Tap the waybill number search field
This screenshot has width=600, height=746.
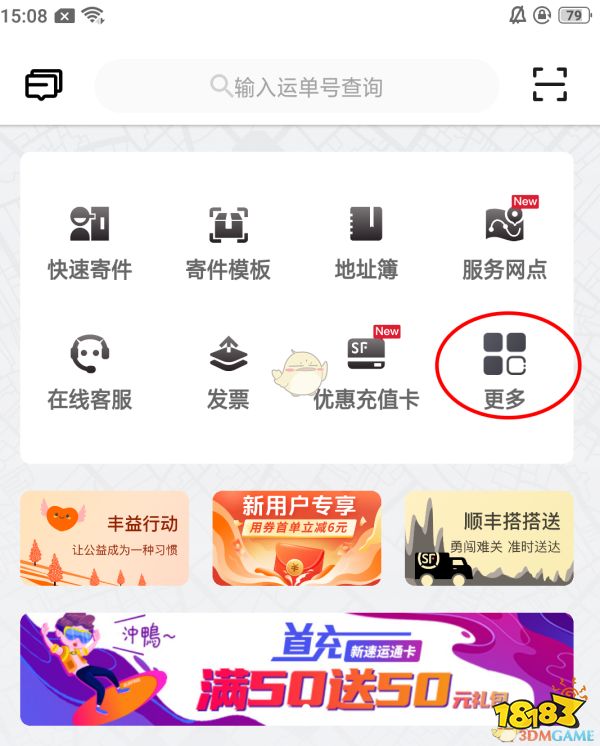tap(297, 87)
